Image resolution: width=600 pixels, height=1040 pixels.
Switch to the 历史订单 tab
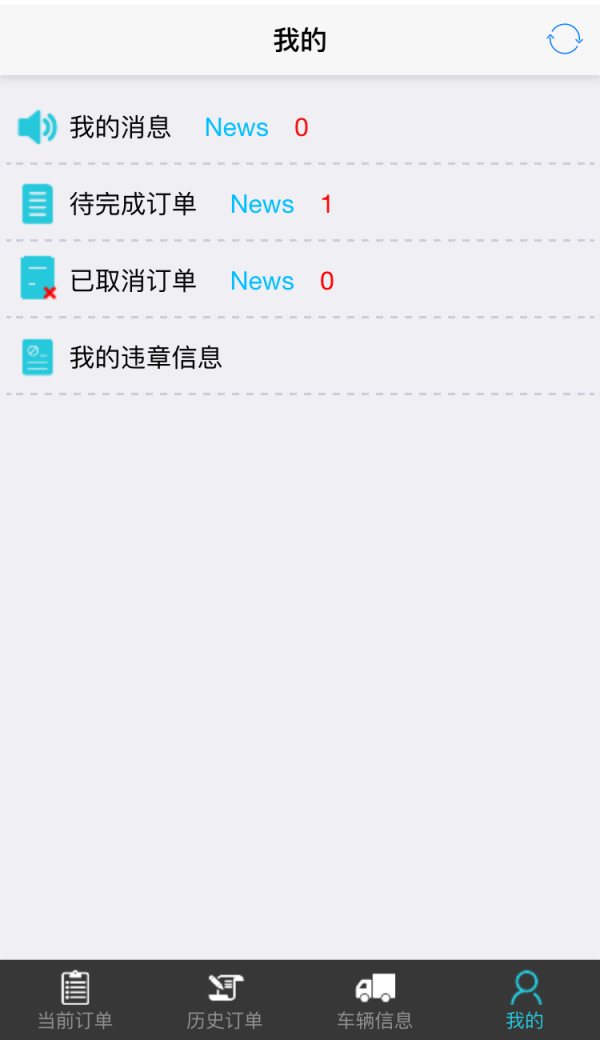[225, 1000]
